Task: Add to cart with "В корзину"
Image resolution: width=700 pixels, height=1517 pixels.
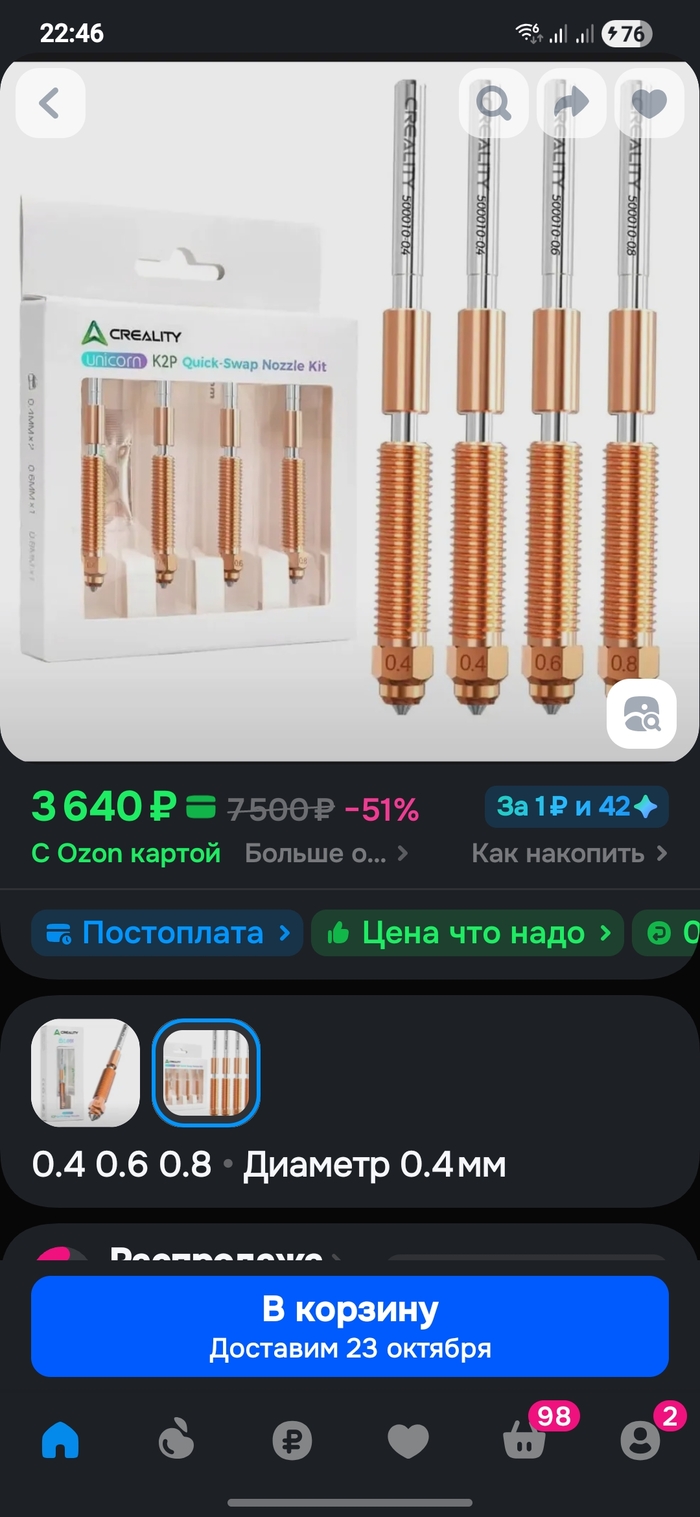Action: click(x=350, y=1326)
